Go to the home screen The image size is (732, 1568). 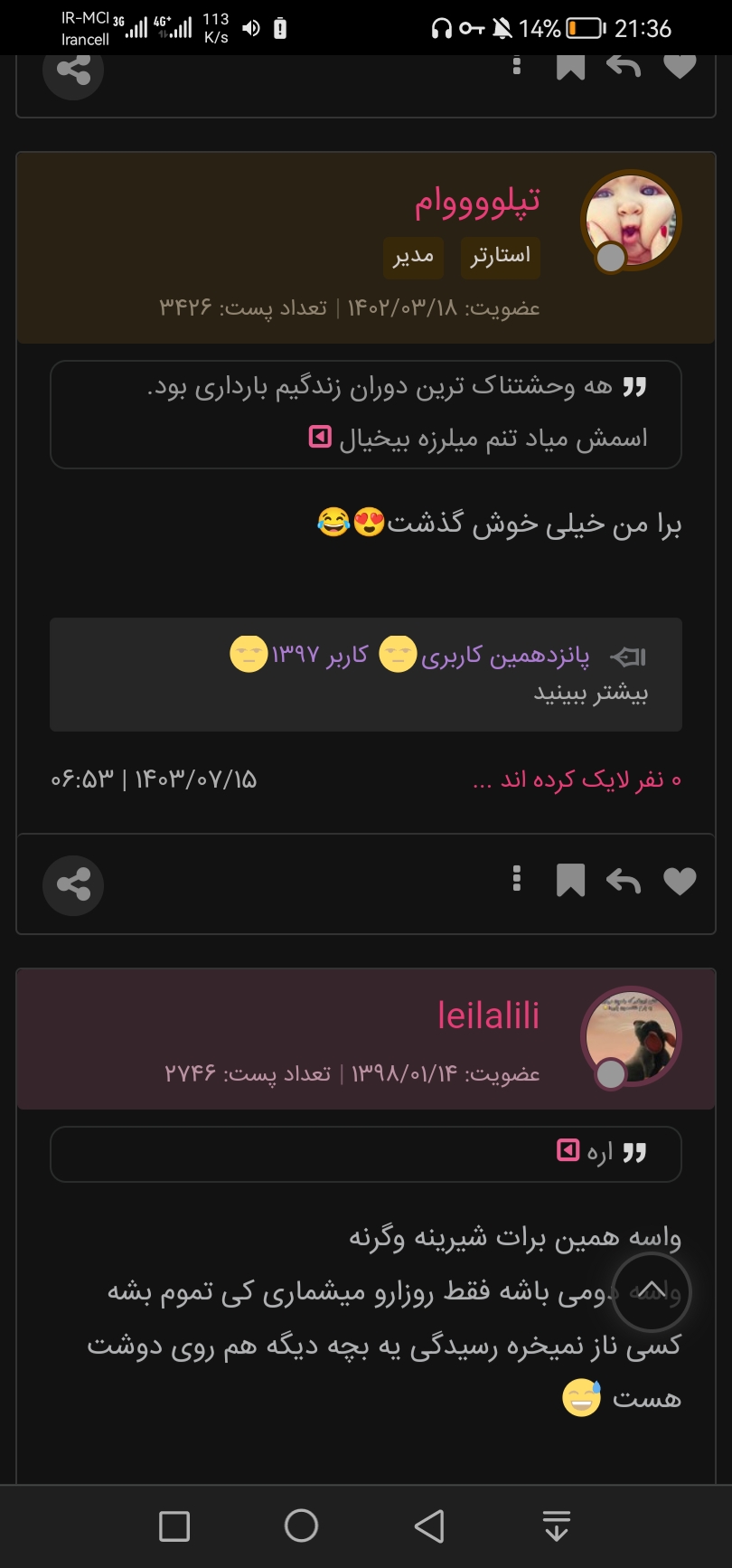301,1526
